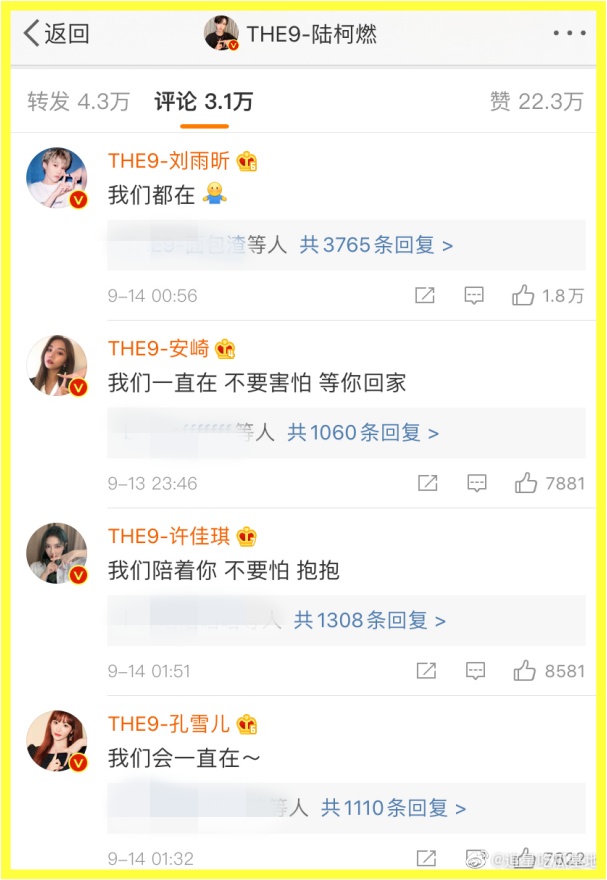This screenshot has height=880, width=607.
Task: Switch to the 转发 4.3万 tab
Action: 78,101
